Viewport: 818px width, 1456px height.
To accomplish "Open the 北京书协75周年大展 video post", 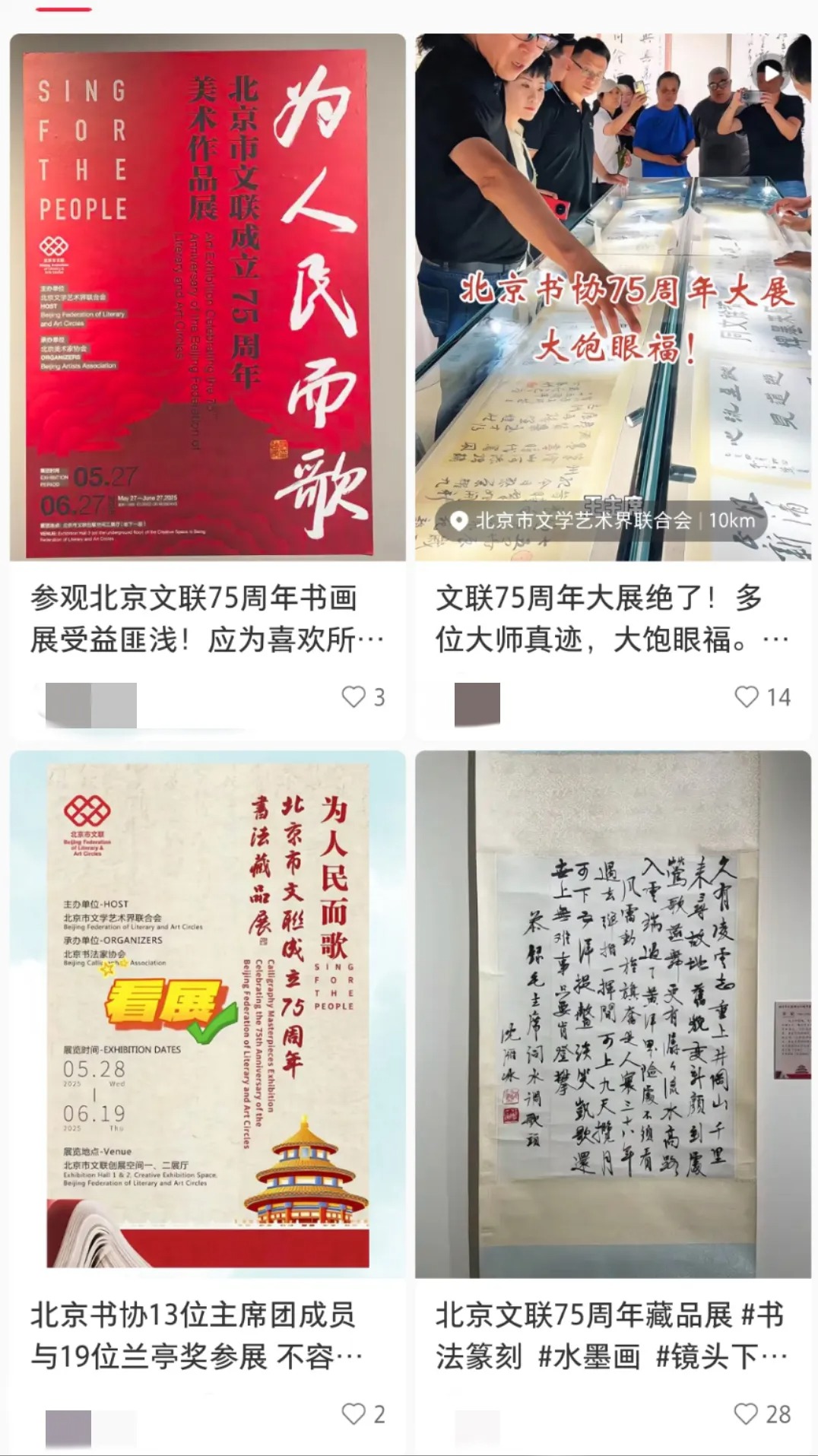I will click(613, 297).
